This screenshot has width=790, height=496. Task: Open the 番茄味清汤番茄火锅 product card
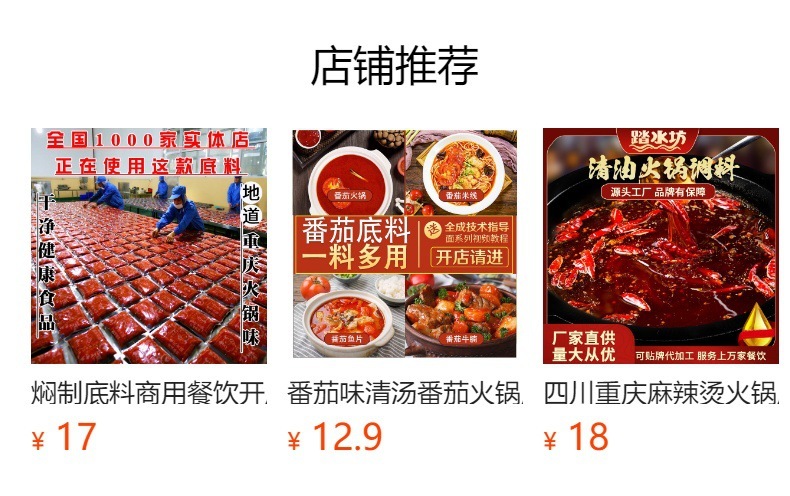[405, 246]
